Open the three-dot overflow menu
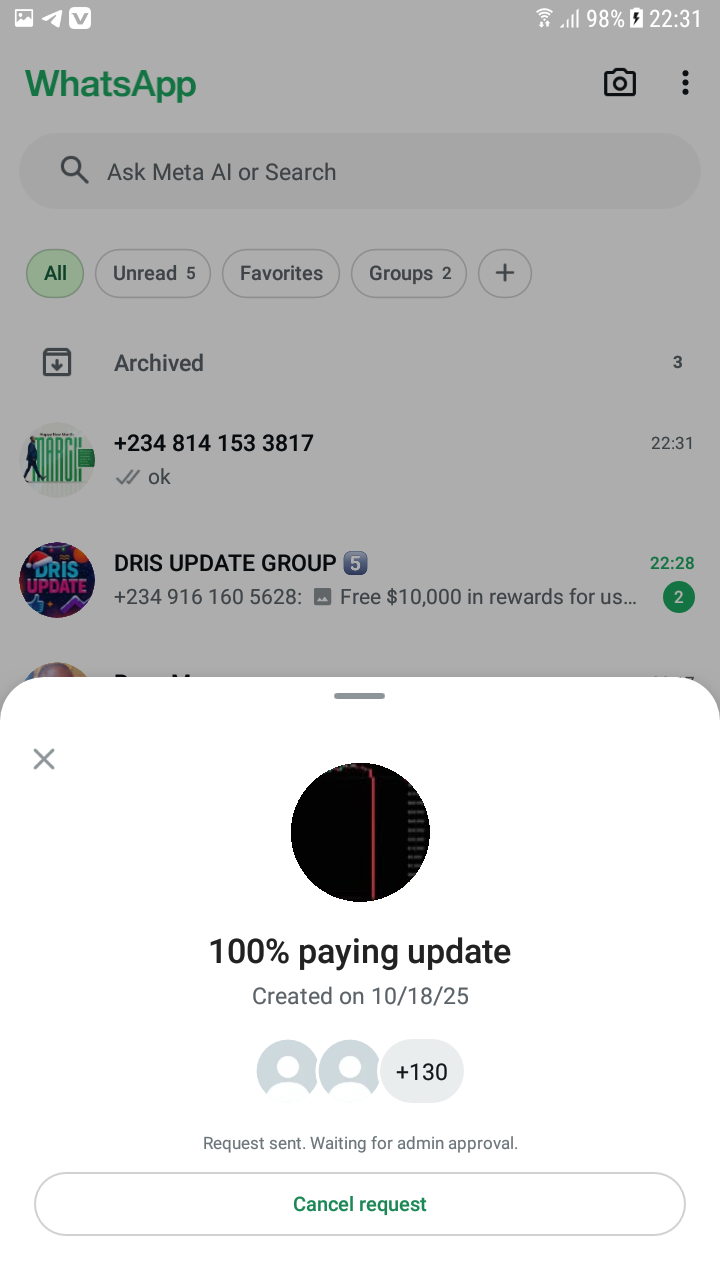720x1280 pixels. 685,83
